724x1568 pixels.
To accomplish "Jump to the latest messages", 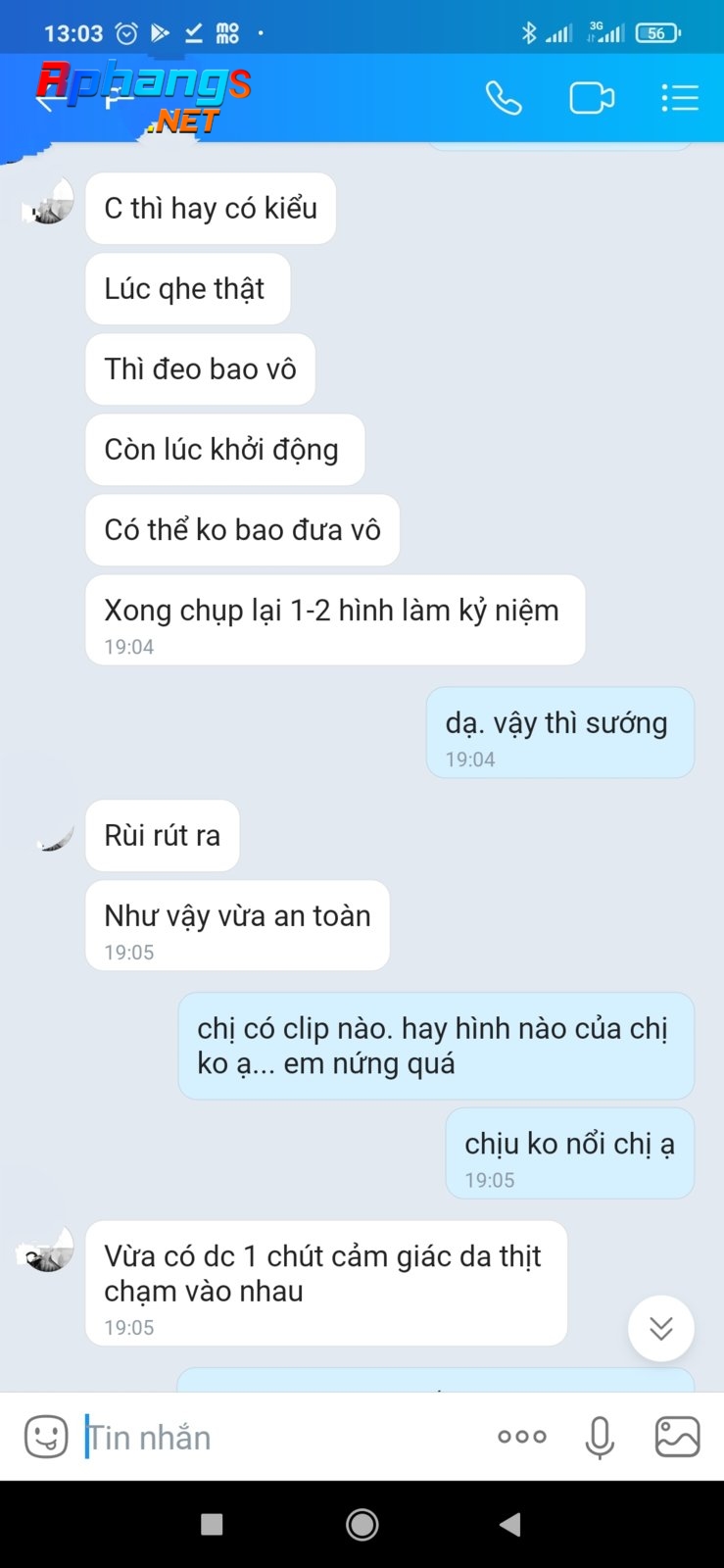I will 661,1328.
